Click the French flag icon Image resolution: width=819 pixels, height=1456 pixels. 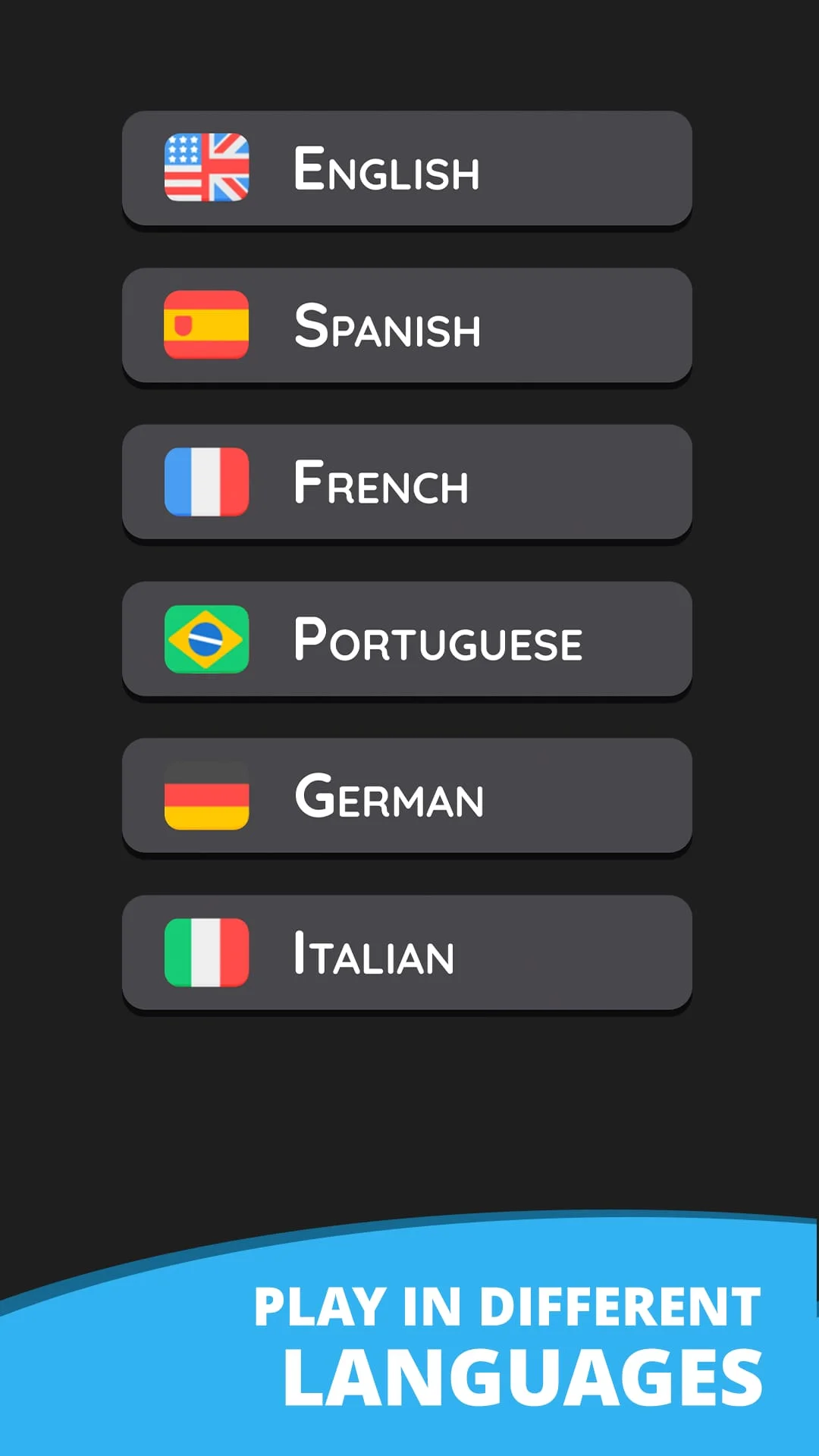point(206,483)
